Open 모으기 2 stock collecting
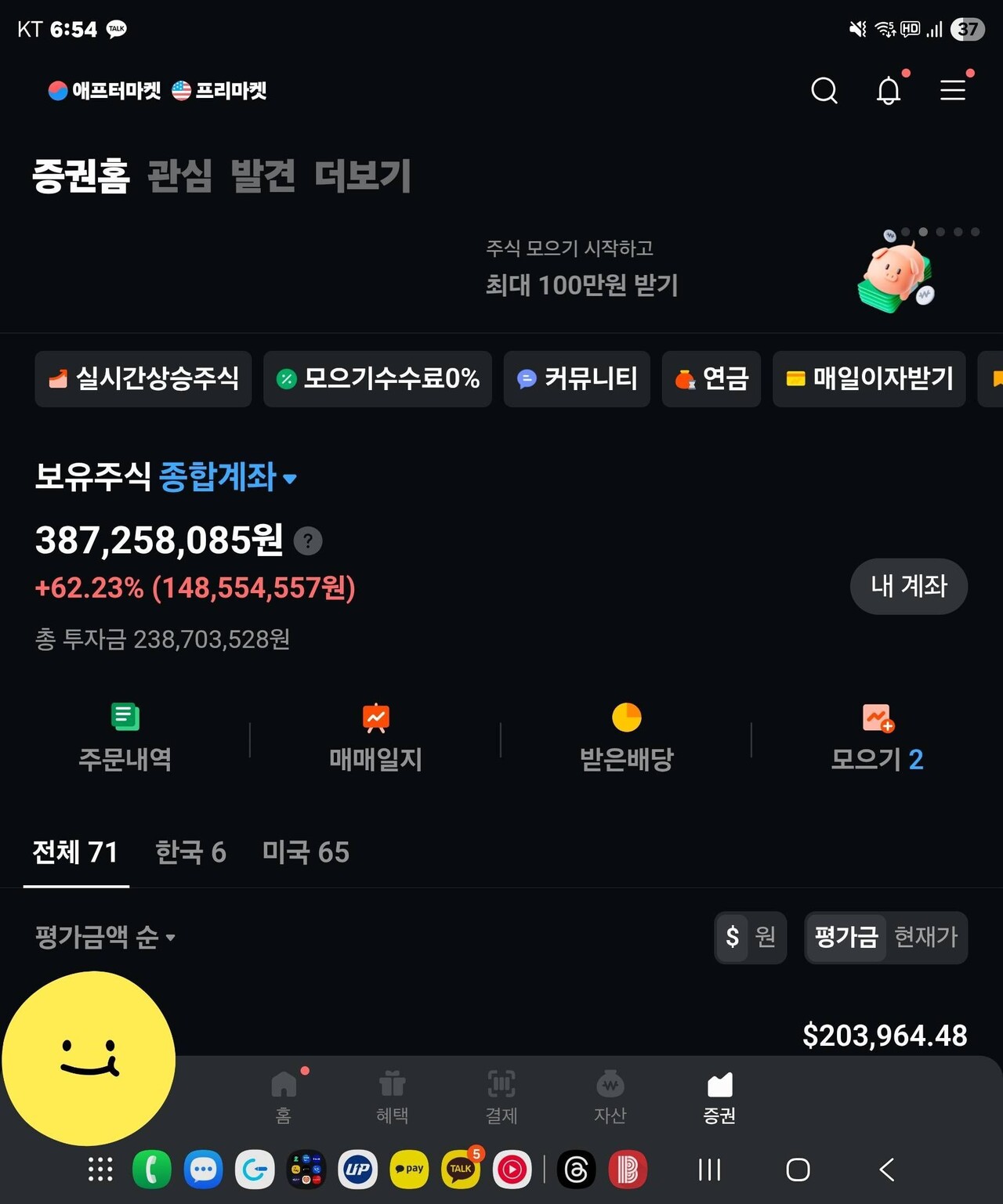 coord(876,735)
